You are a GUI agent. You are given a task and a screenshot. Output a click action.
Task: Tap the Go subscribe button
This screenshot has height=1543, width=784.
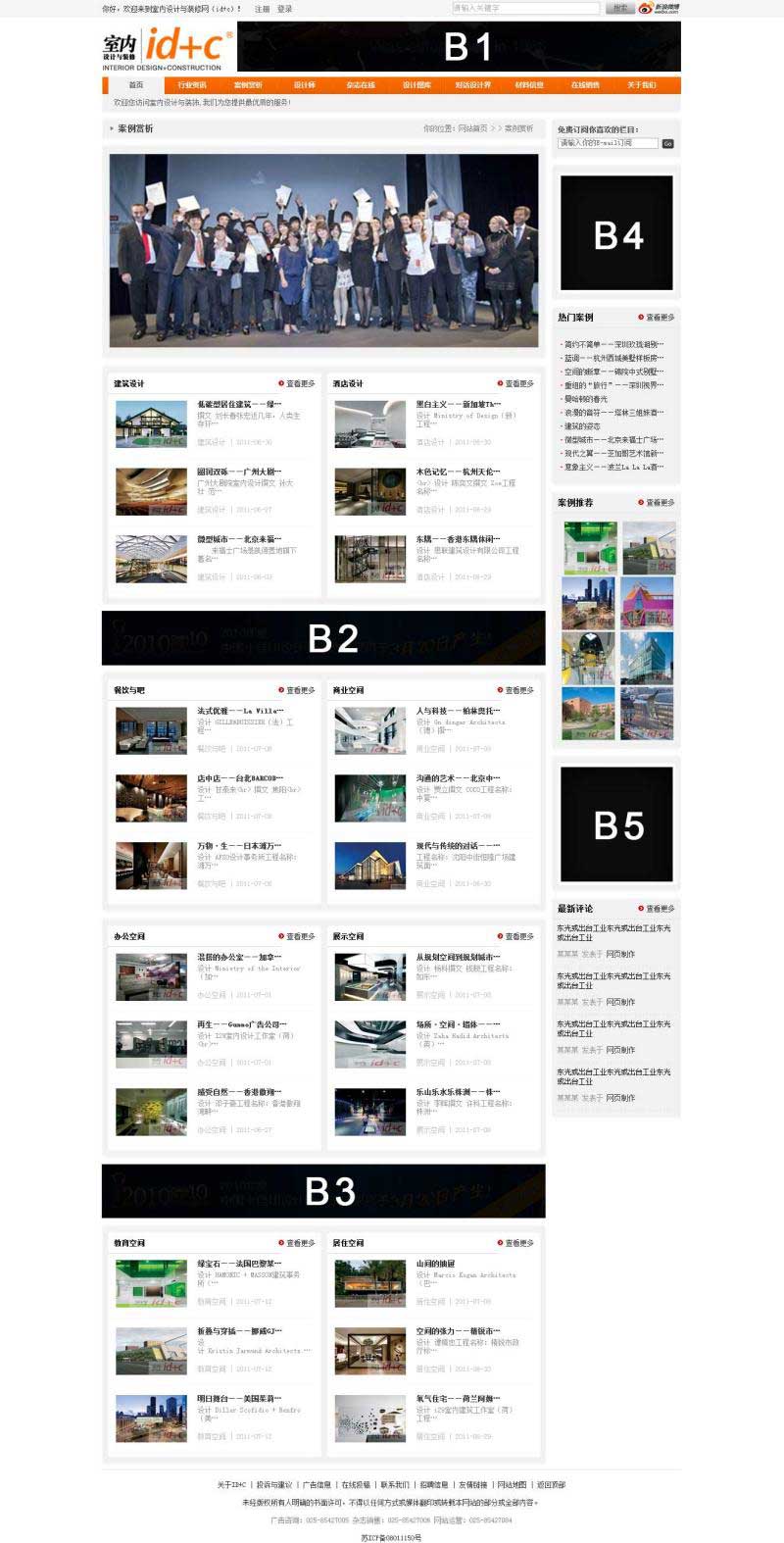[667, 143]
